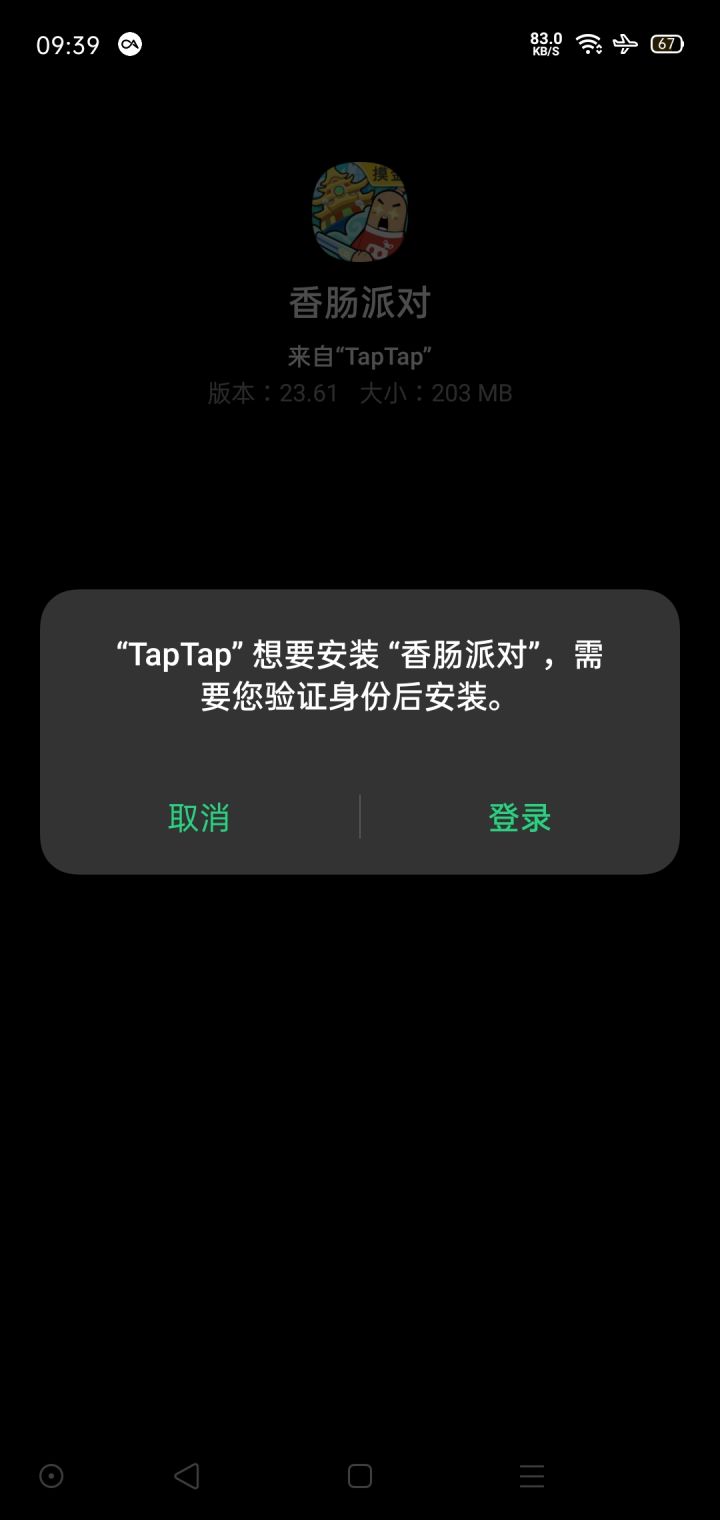Viewport: 720px width, 1520px height.
Task: Tap the airplane mode status icon
Action: (624, 44)
